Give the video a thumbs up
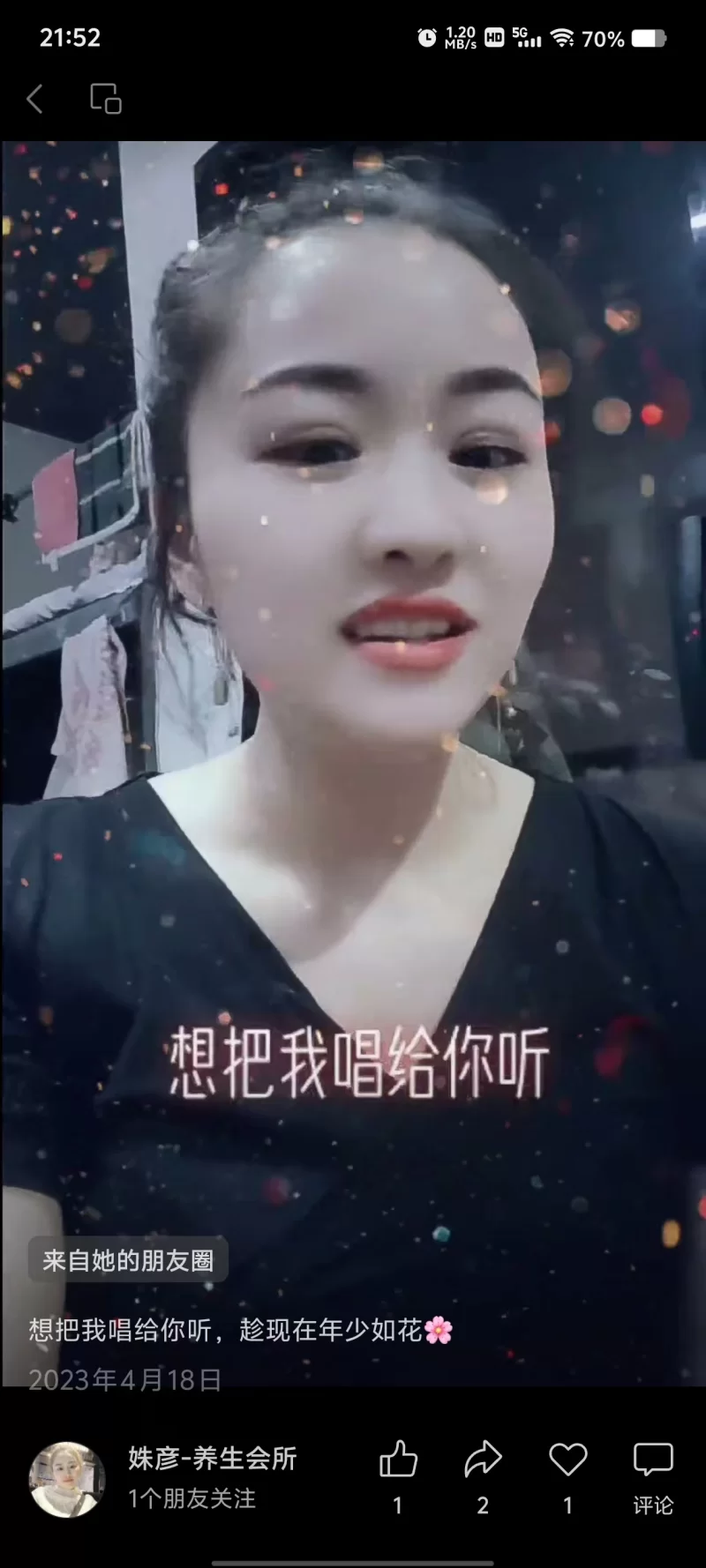 pos(398,1460)
